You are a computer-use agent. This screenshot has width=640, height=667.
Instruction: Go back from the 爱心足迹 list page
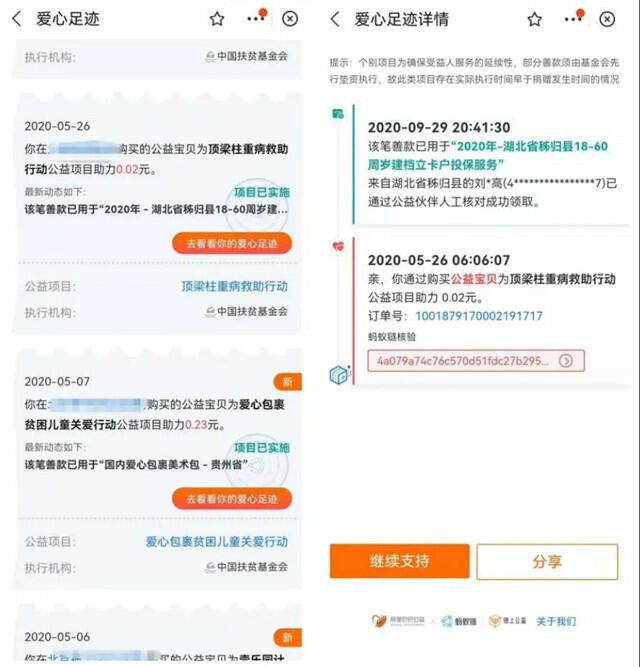point(17,19)
